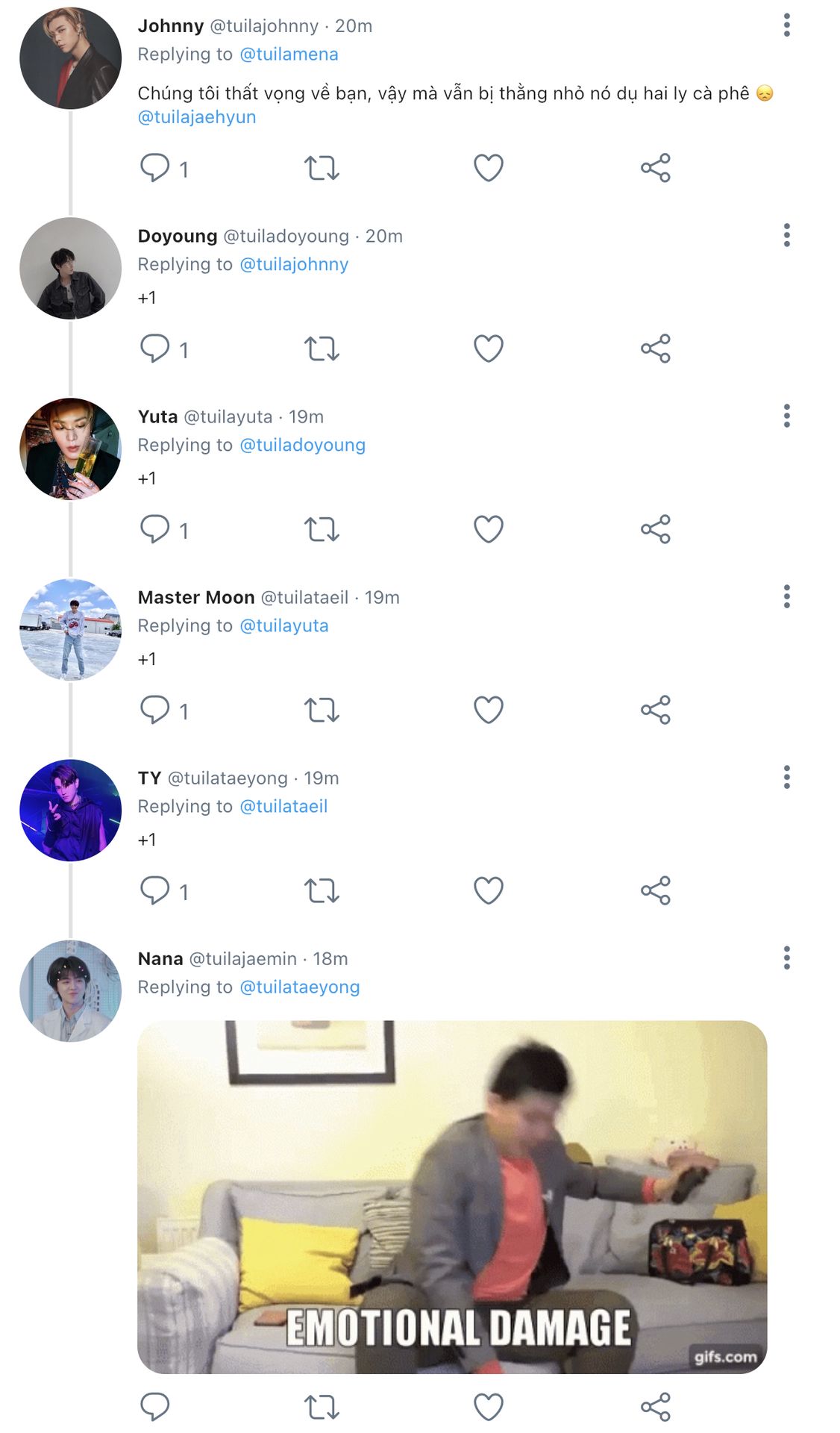Like Nana's GIF tweet

[489, 1407]
